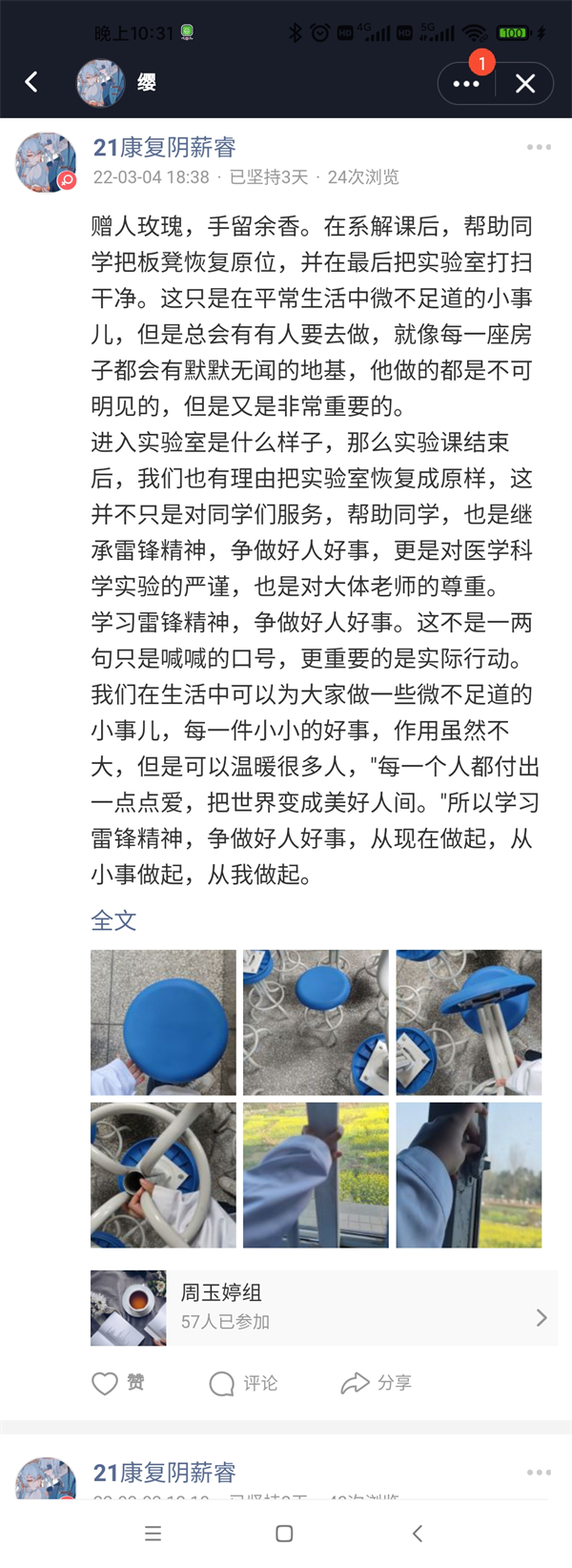Open the second photo of stools

click(316, 1021)
